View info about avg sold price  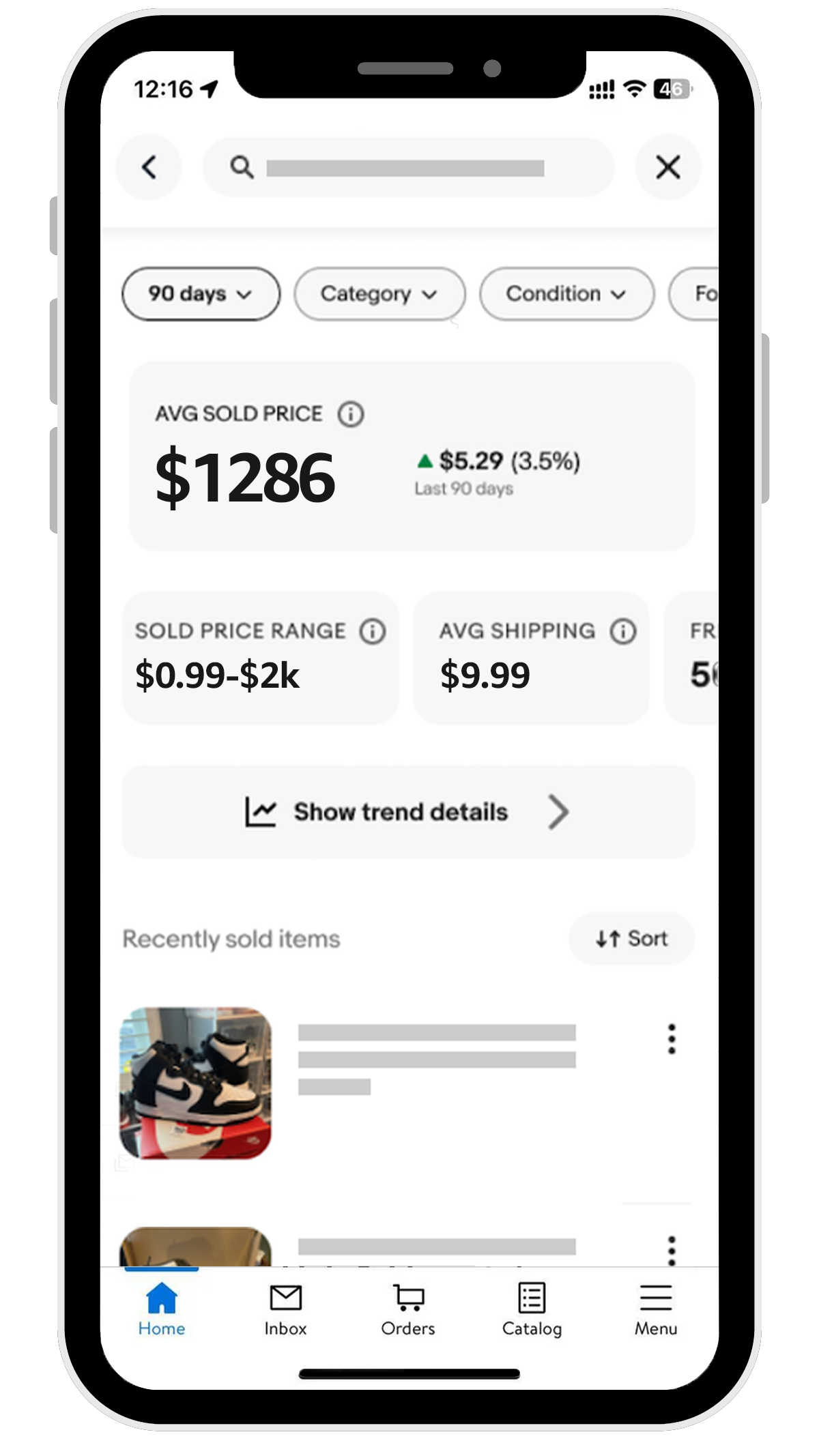tap(351, 414)
